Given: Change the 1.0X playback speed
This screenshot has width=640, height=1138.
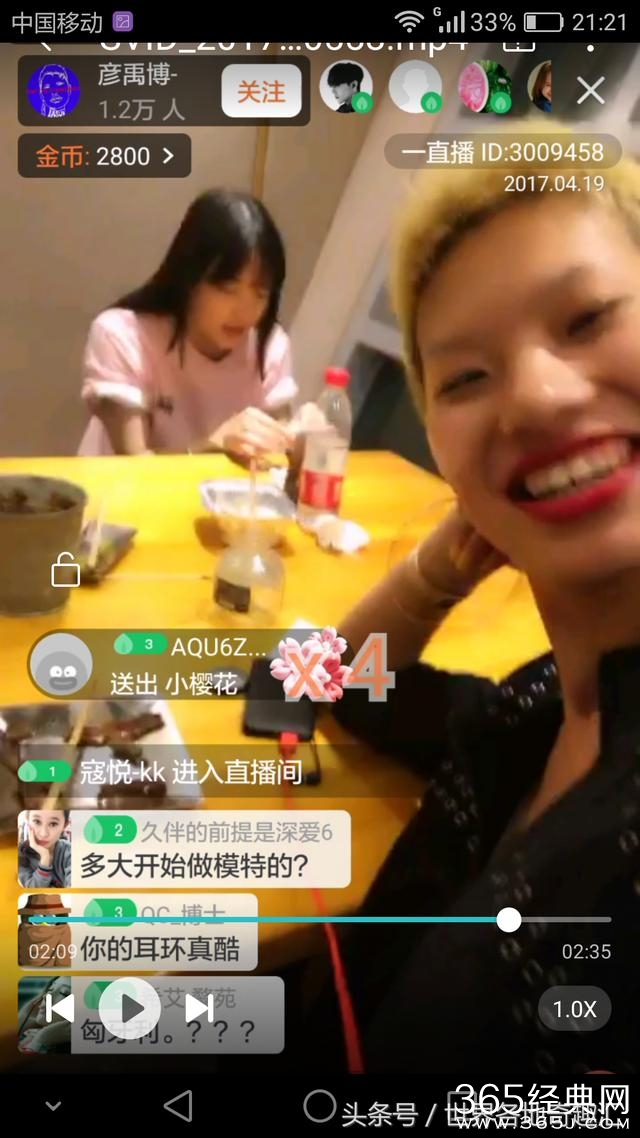Looking at the screenshot, I should [575, 1009].
